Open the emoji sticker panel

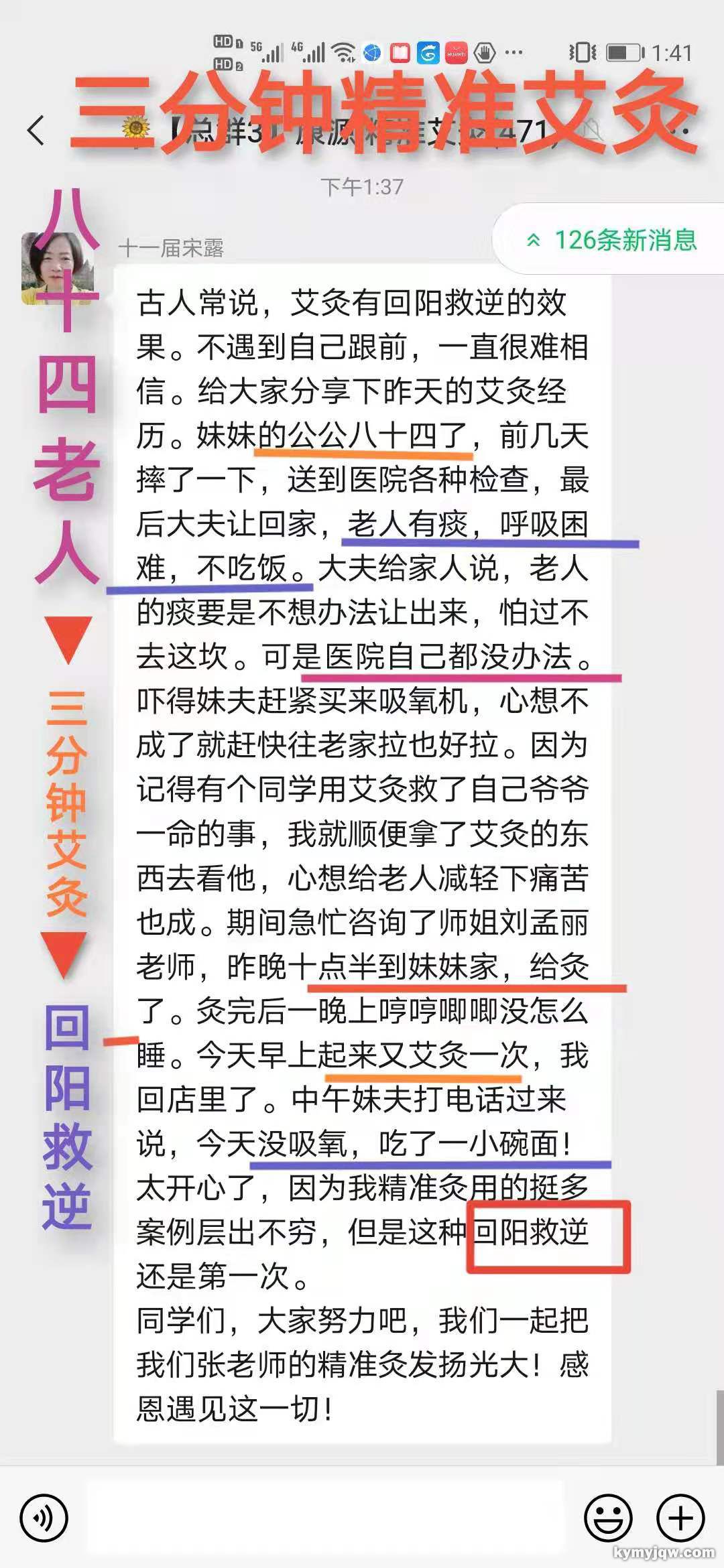coord(608,1517)
